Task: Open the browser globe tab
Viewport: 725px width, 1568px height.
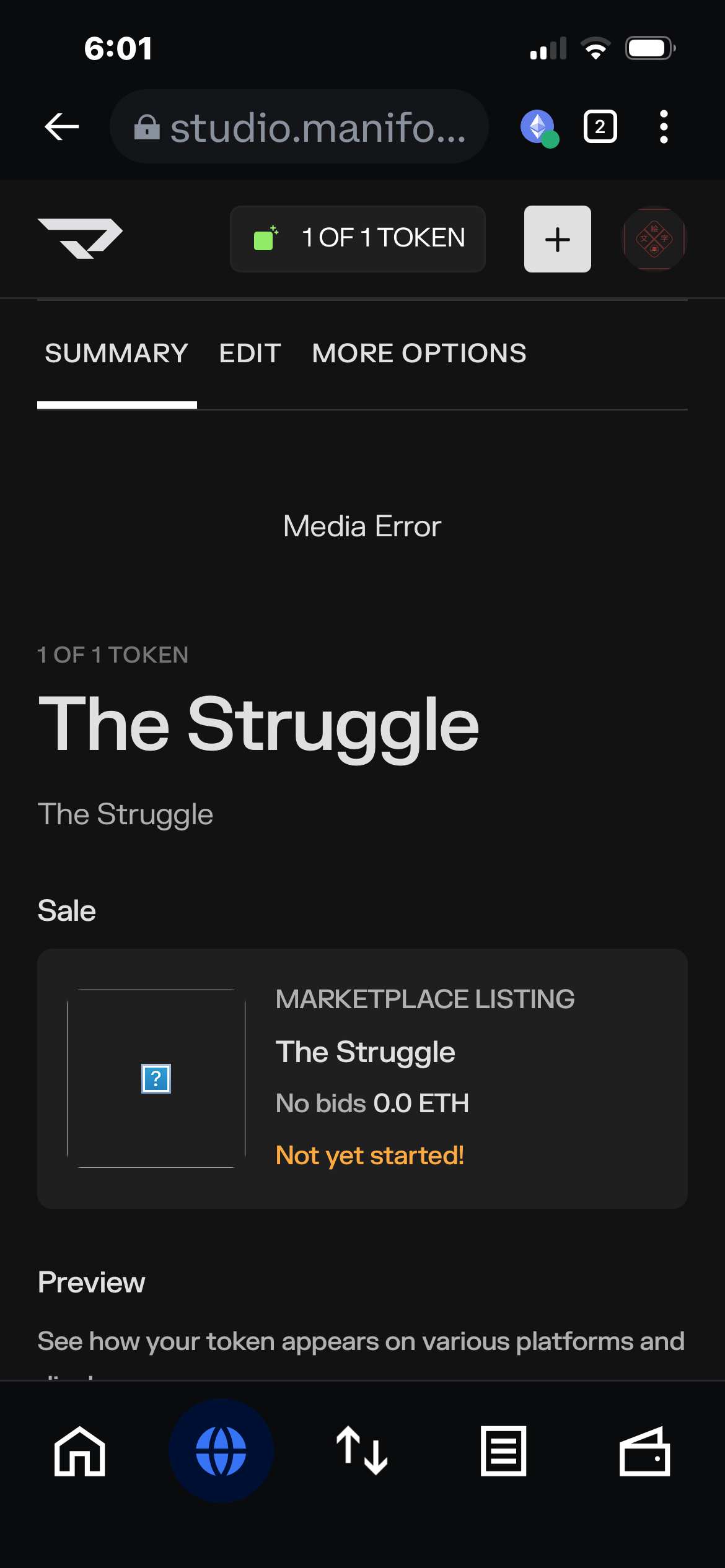Action: tap(221, 1451)
